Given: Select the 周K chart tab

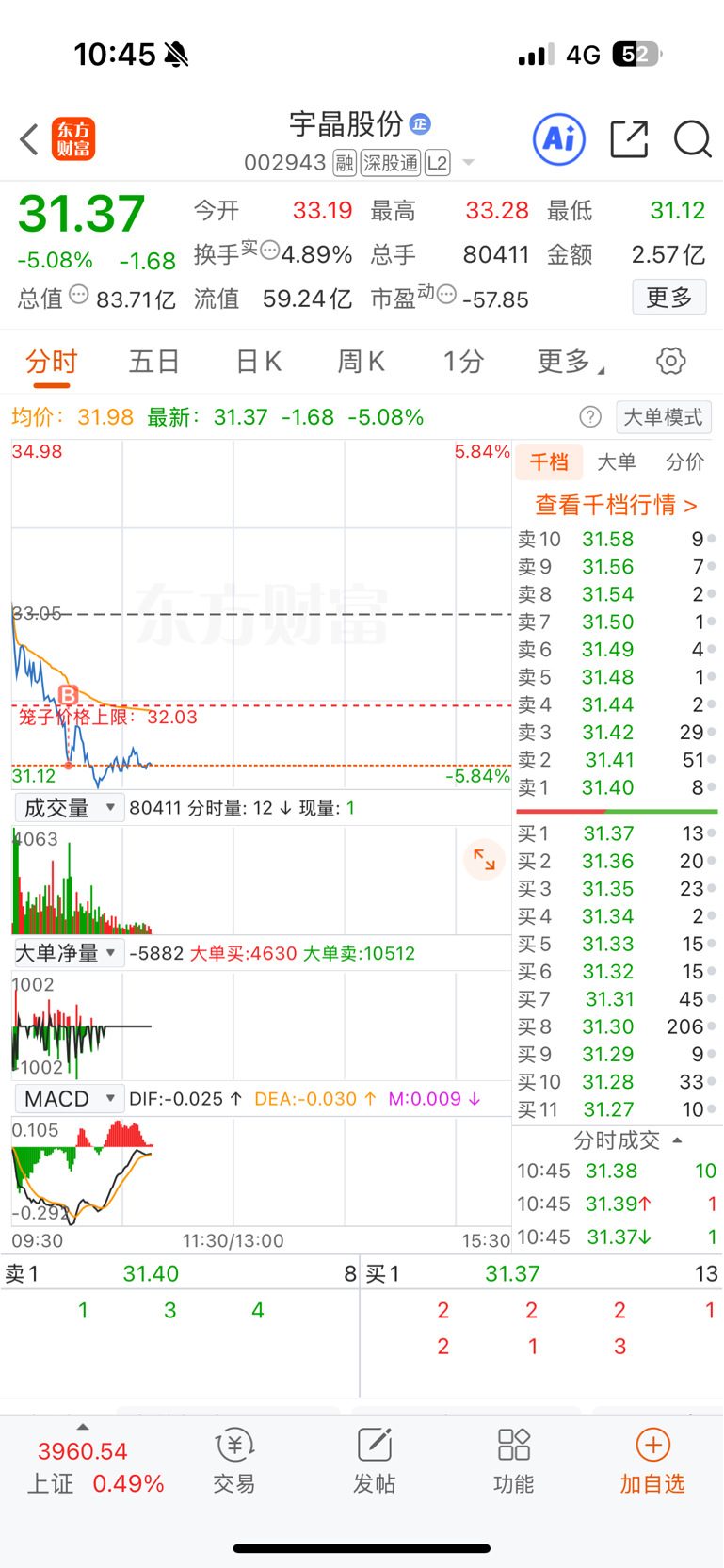Looking at the screenshot, I should 361,361.
